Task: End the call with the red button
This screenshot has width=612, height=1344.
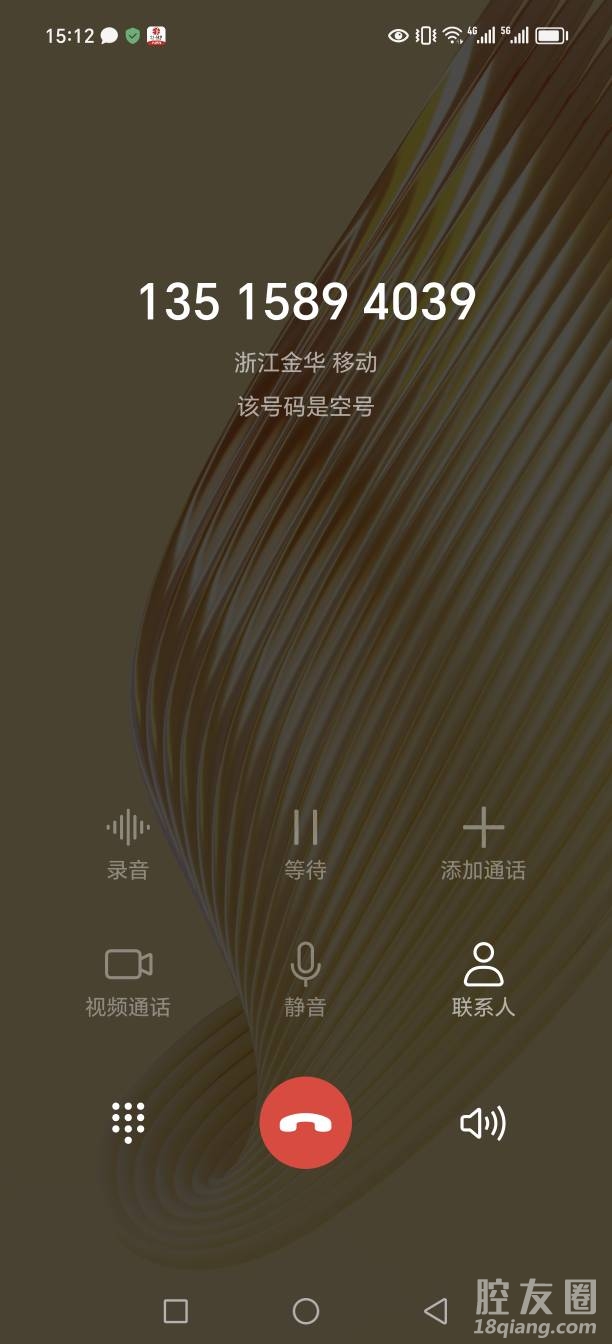Action: pyautogui.click(x=305, y=1123)
